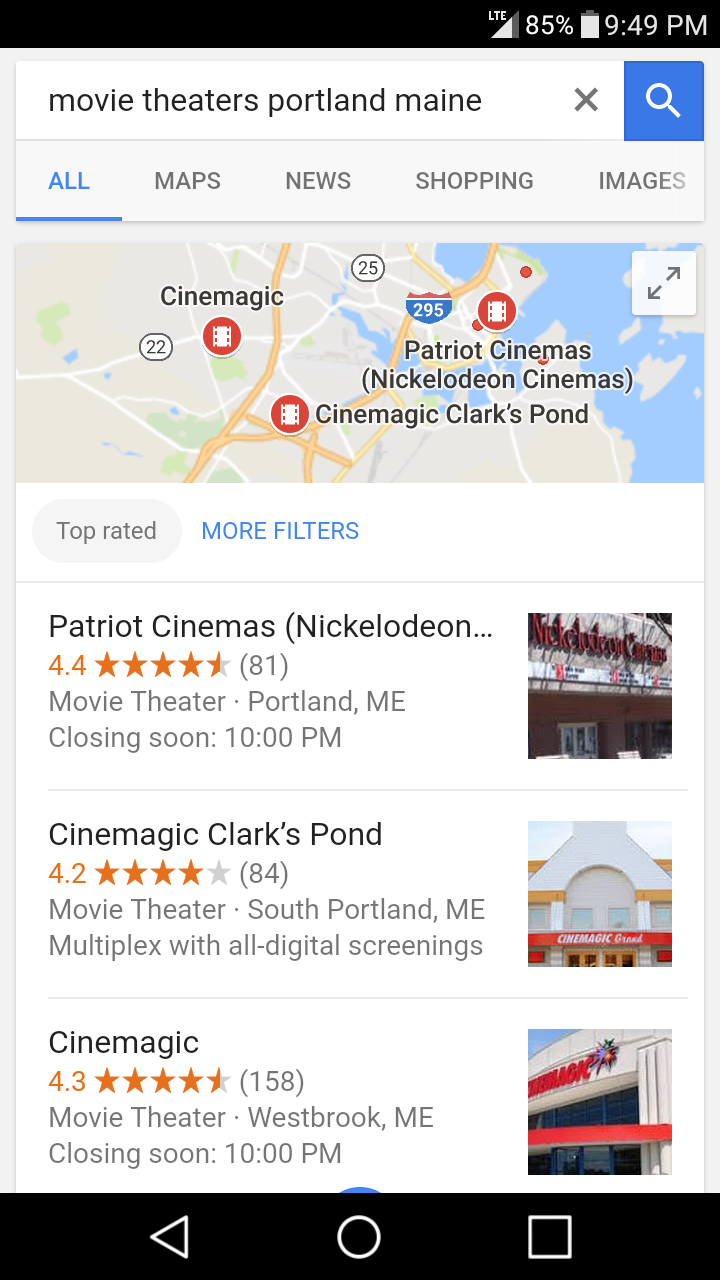Switch to the Images tab
This screenshot has width=720, height=1280.
pos(642,181)
